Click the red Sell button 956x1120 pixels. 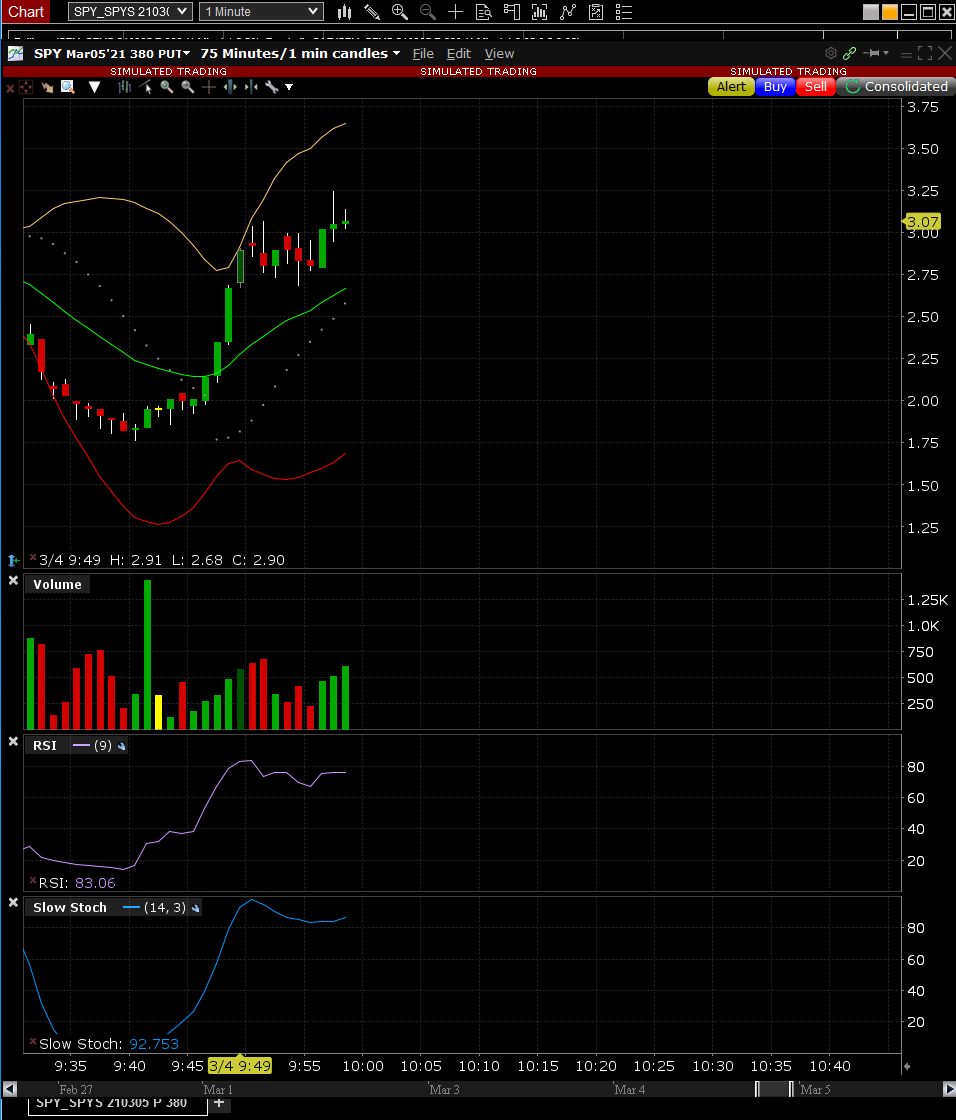[x=816, y=86]
